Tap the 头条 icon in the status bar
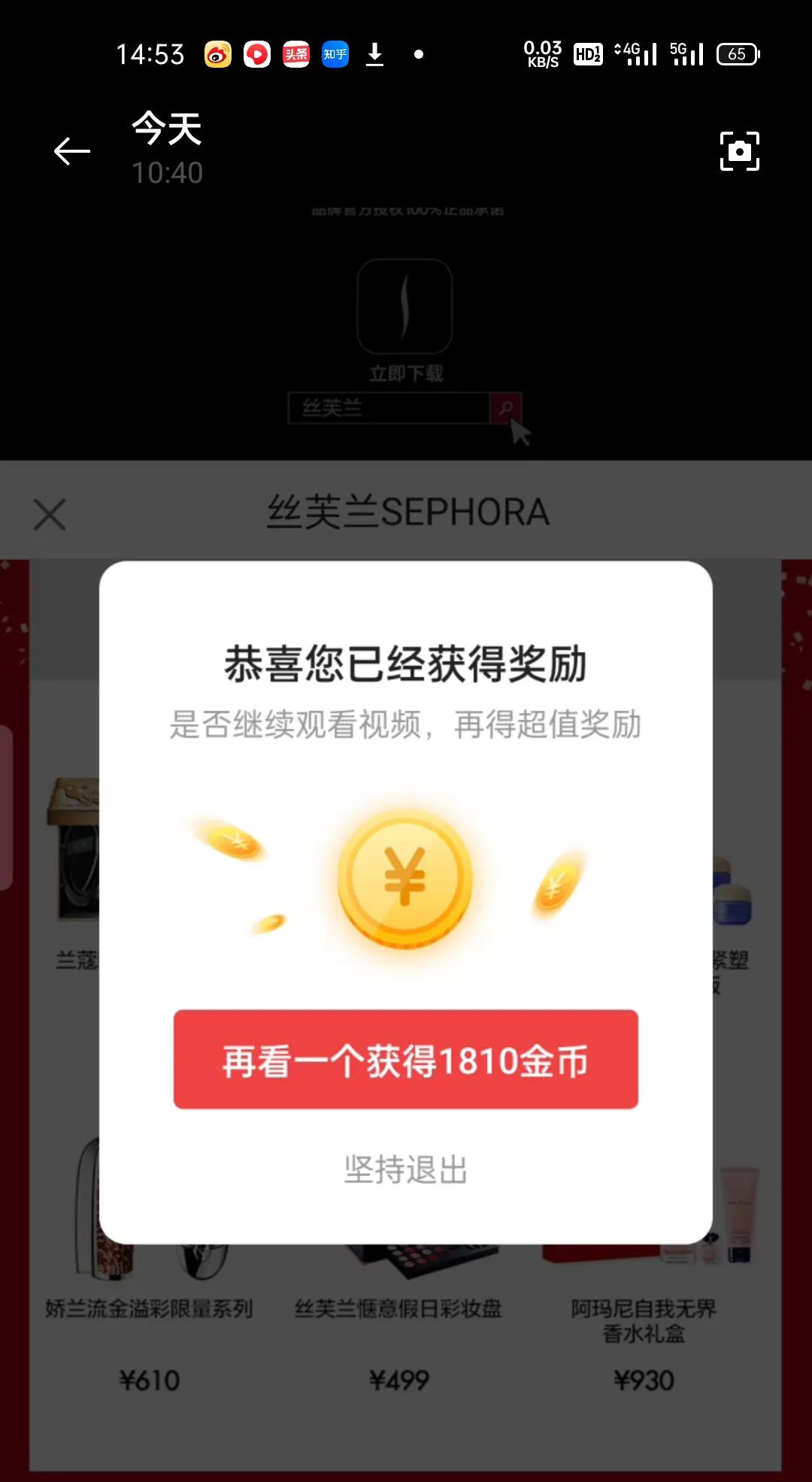The image size is (812, 1482). pos(296,54)
